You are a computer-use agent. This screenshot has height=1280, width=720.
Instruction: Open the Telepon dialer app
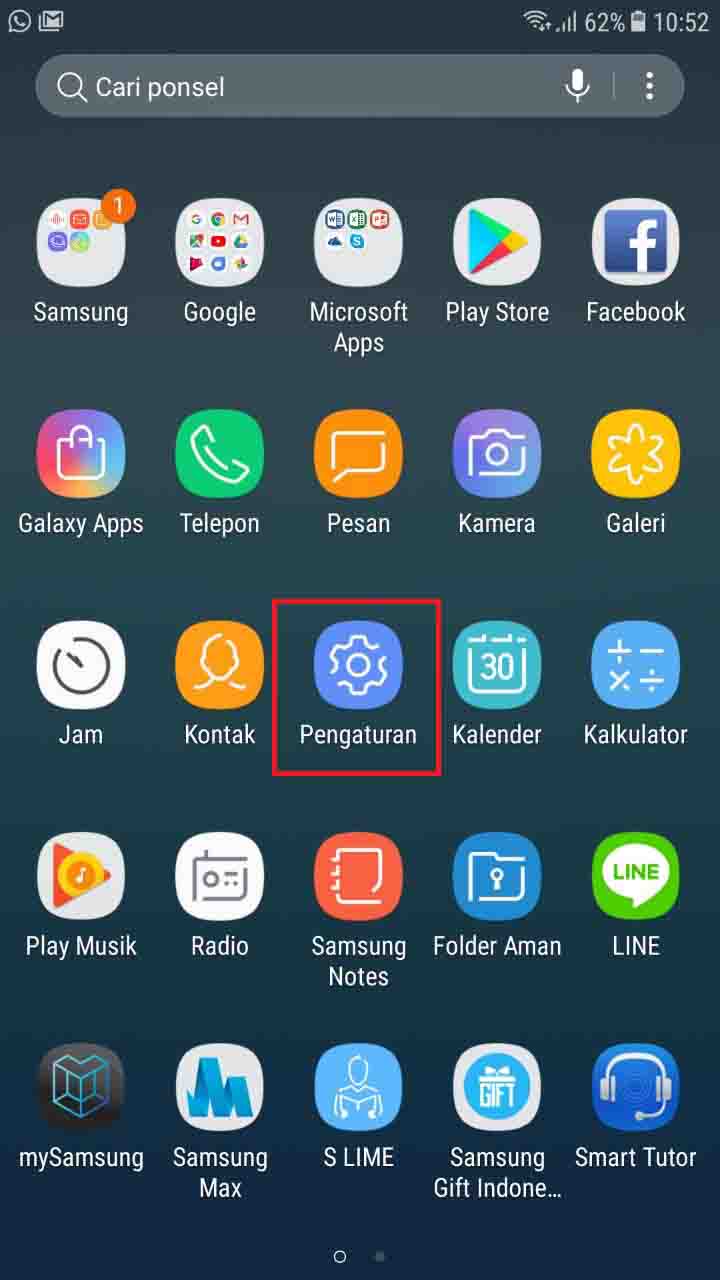click(220, 454)
